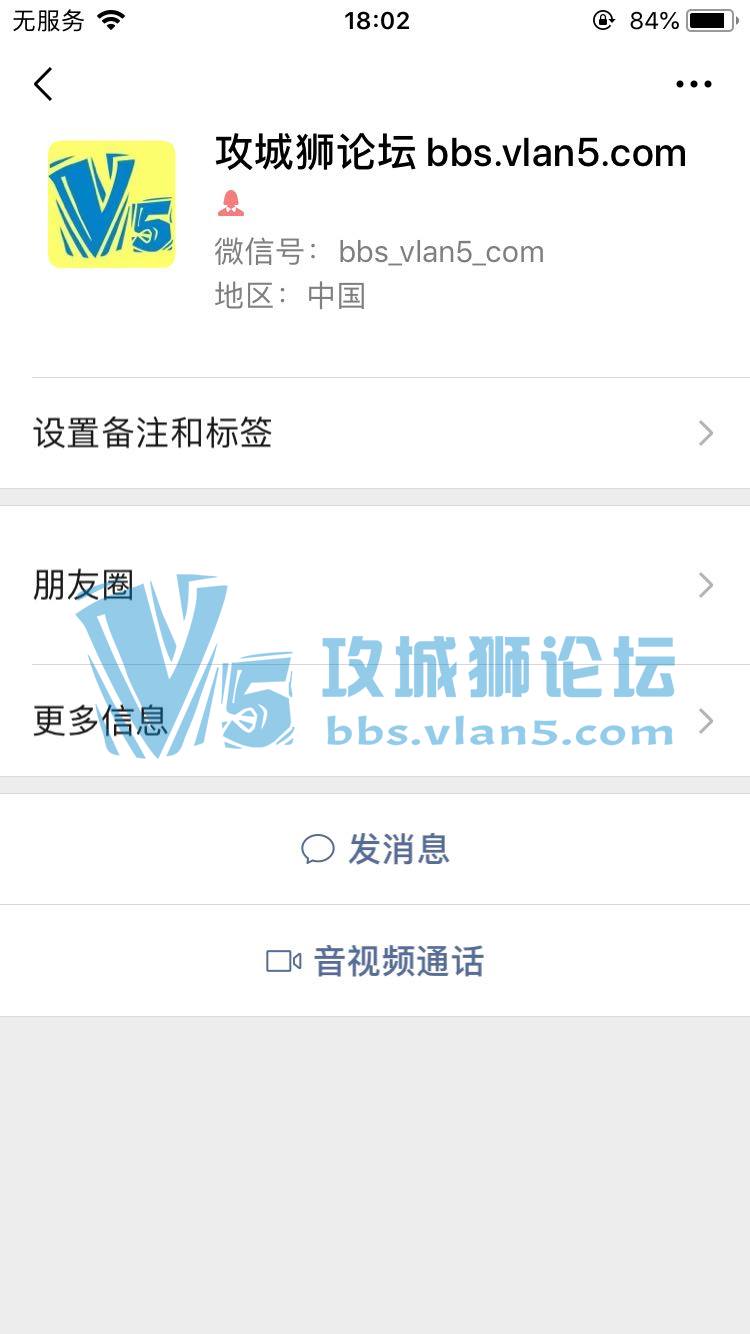Open 设置备注和标签 settings row
The width and height of the screenshot is (750, 1334).
point(375,433)
